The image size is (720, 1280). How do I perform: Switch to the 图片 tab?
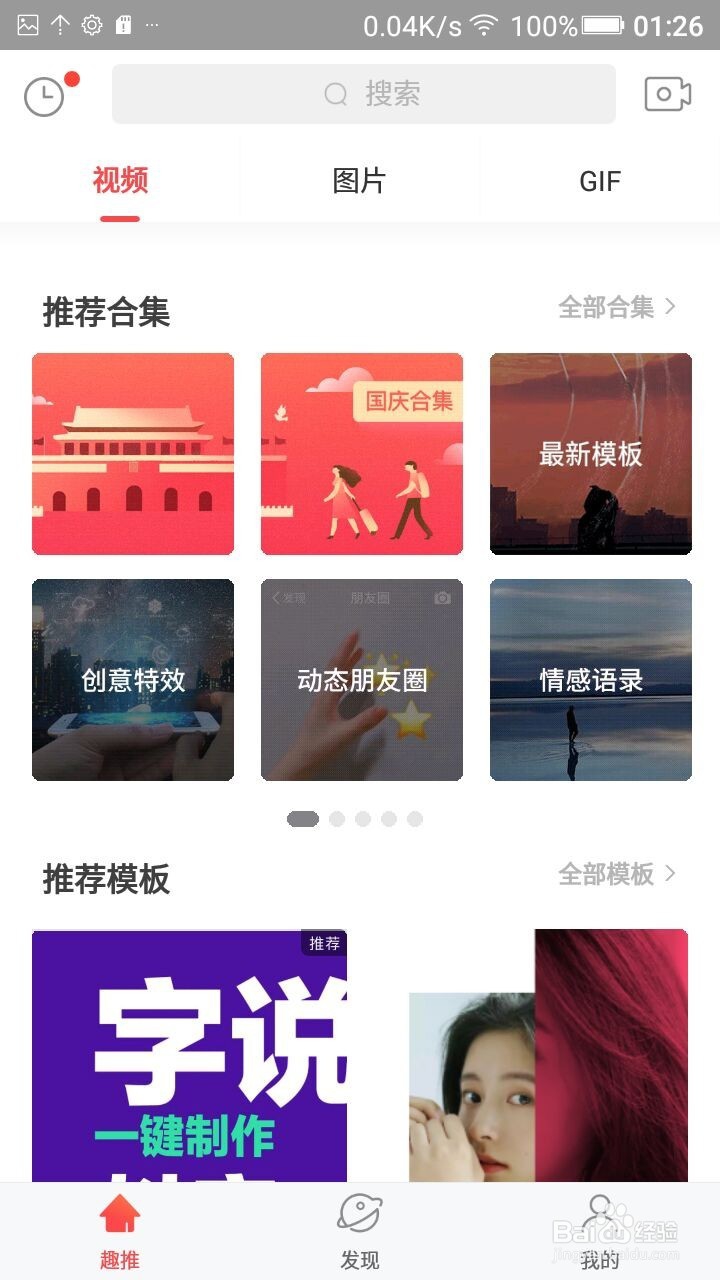coord(360,180)
